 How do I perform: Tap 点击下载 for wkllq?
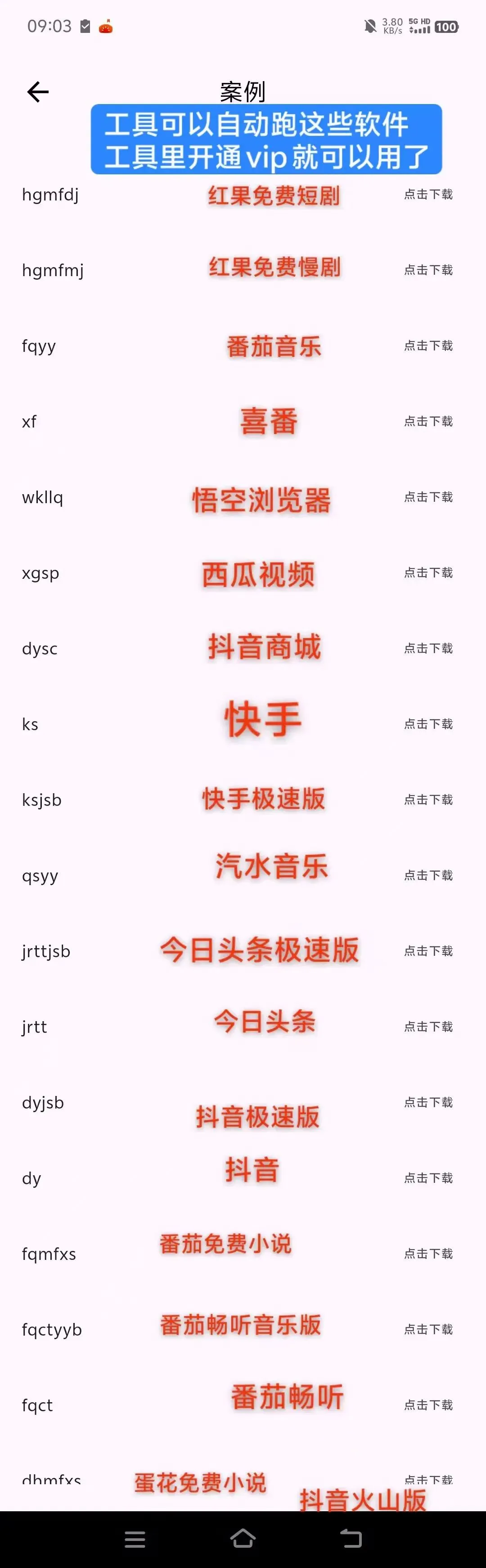[428, 497]
